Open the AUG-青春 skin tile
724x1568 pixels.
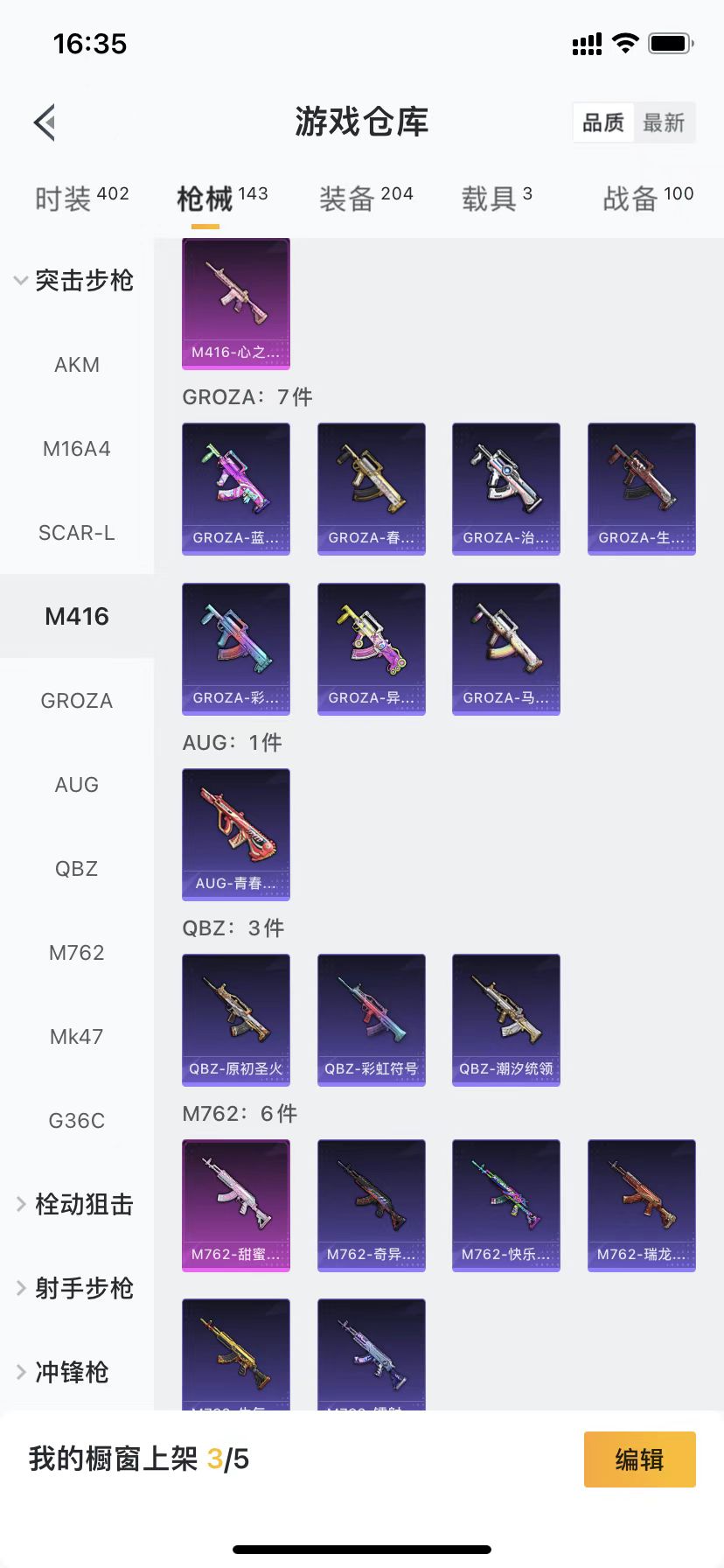[x=236, y=834]
